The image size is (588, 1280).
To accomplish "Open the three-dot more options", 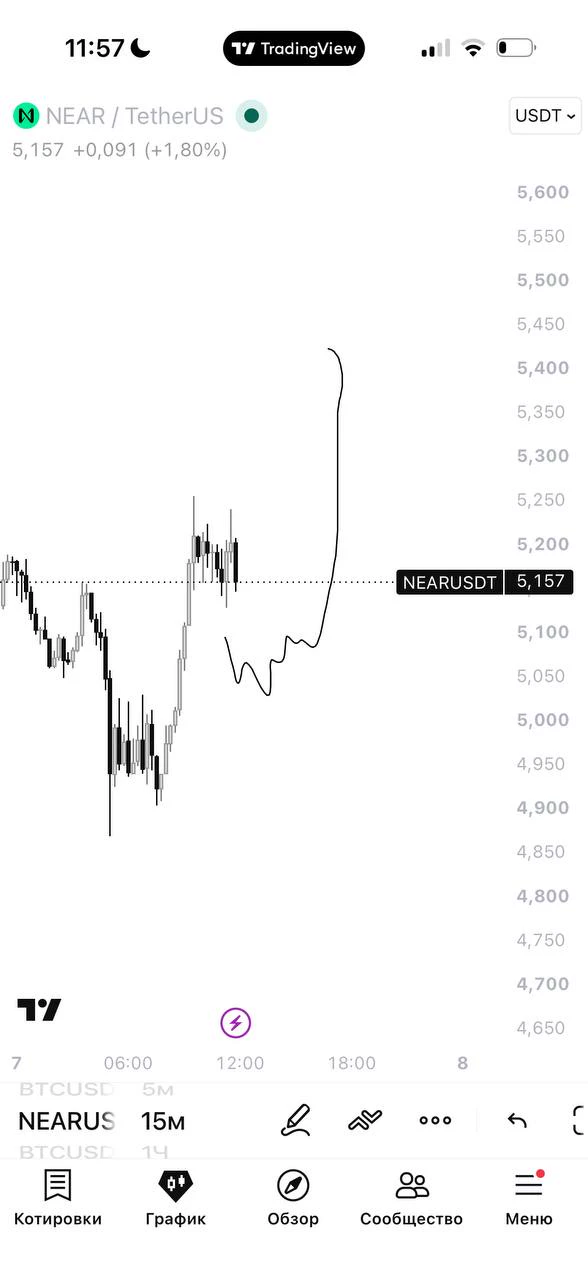I will click(x=435, y=1120).
